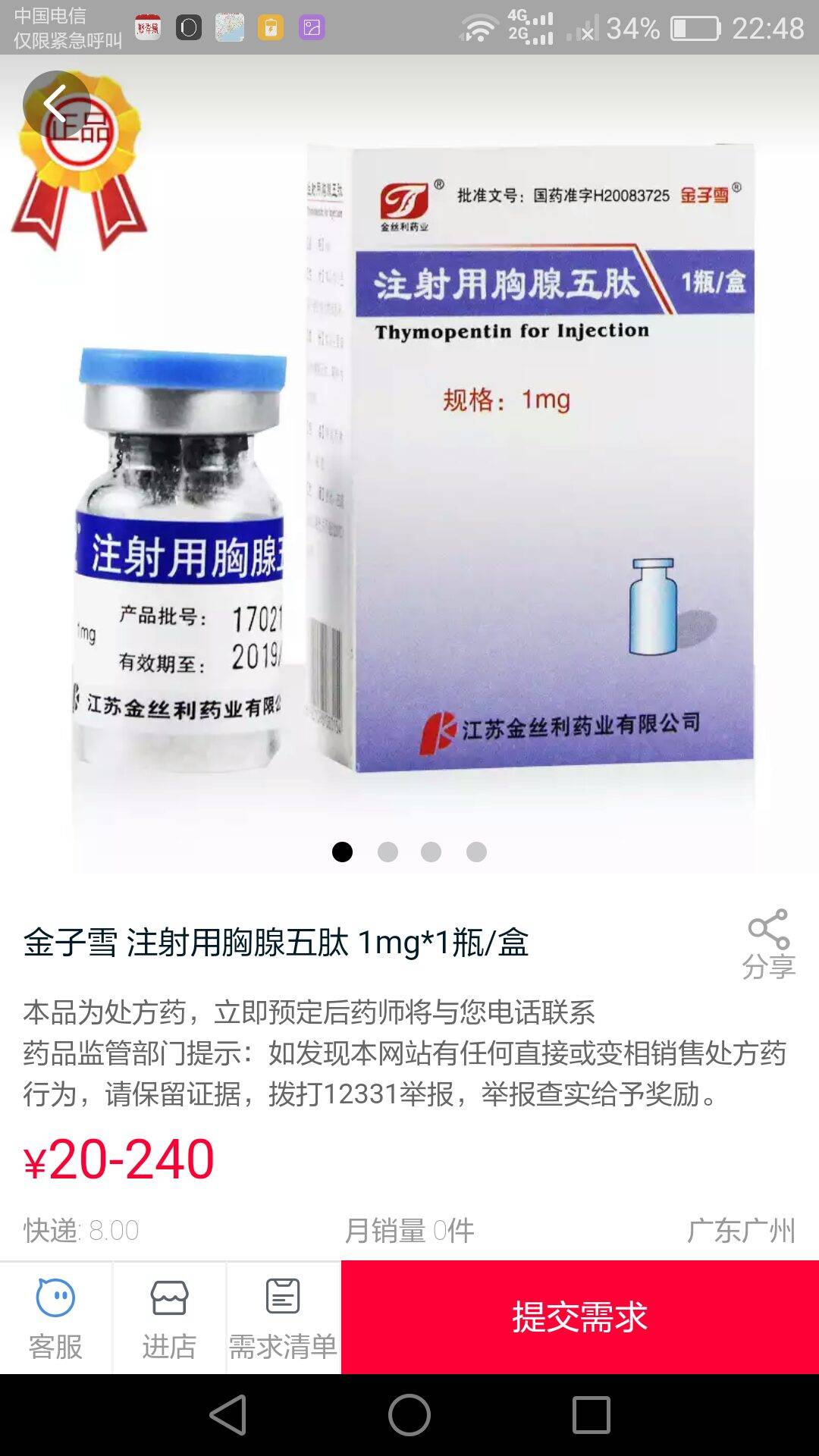Open 客服 customer service chat
819x1456 pixels.
click(x=55, y=1319)
